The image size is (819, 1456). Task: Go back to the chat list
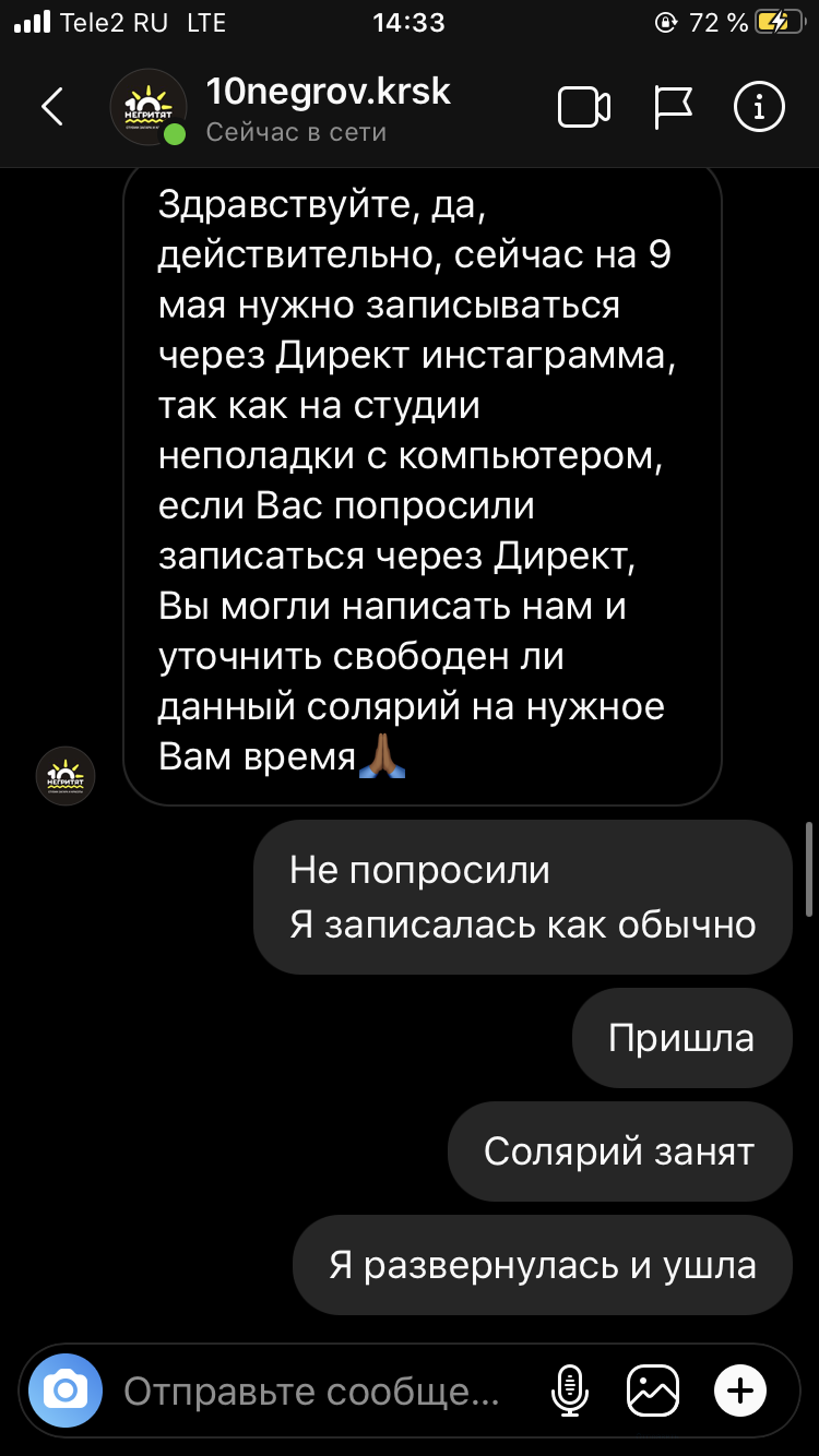pos(52,106)
